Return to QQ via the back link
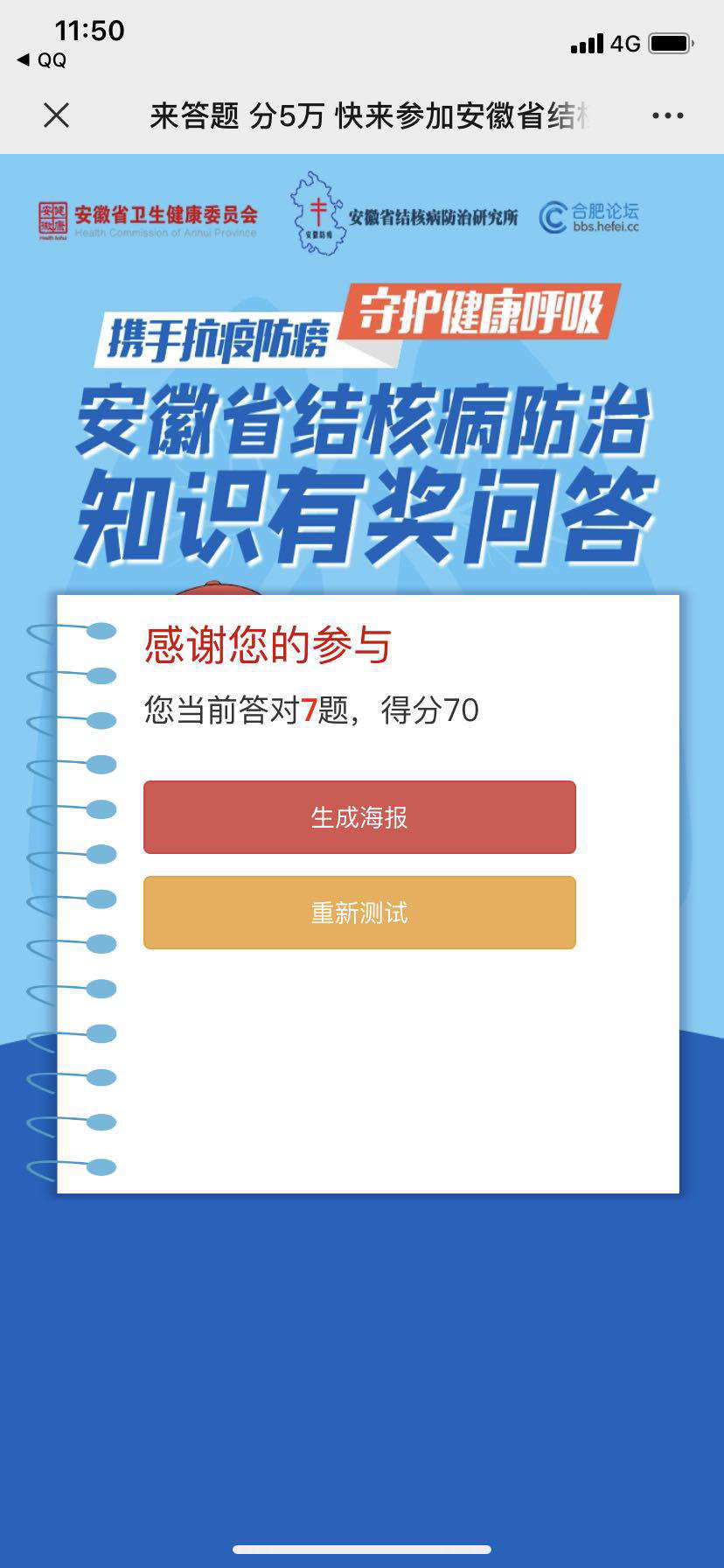This screenshot has width=724, height=1568. click(42, 60)
